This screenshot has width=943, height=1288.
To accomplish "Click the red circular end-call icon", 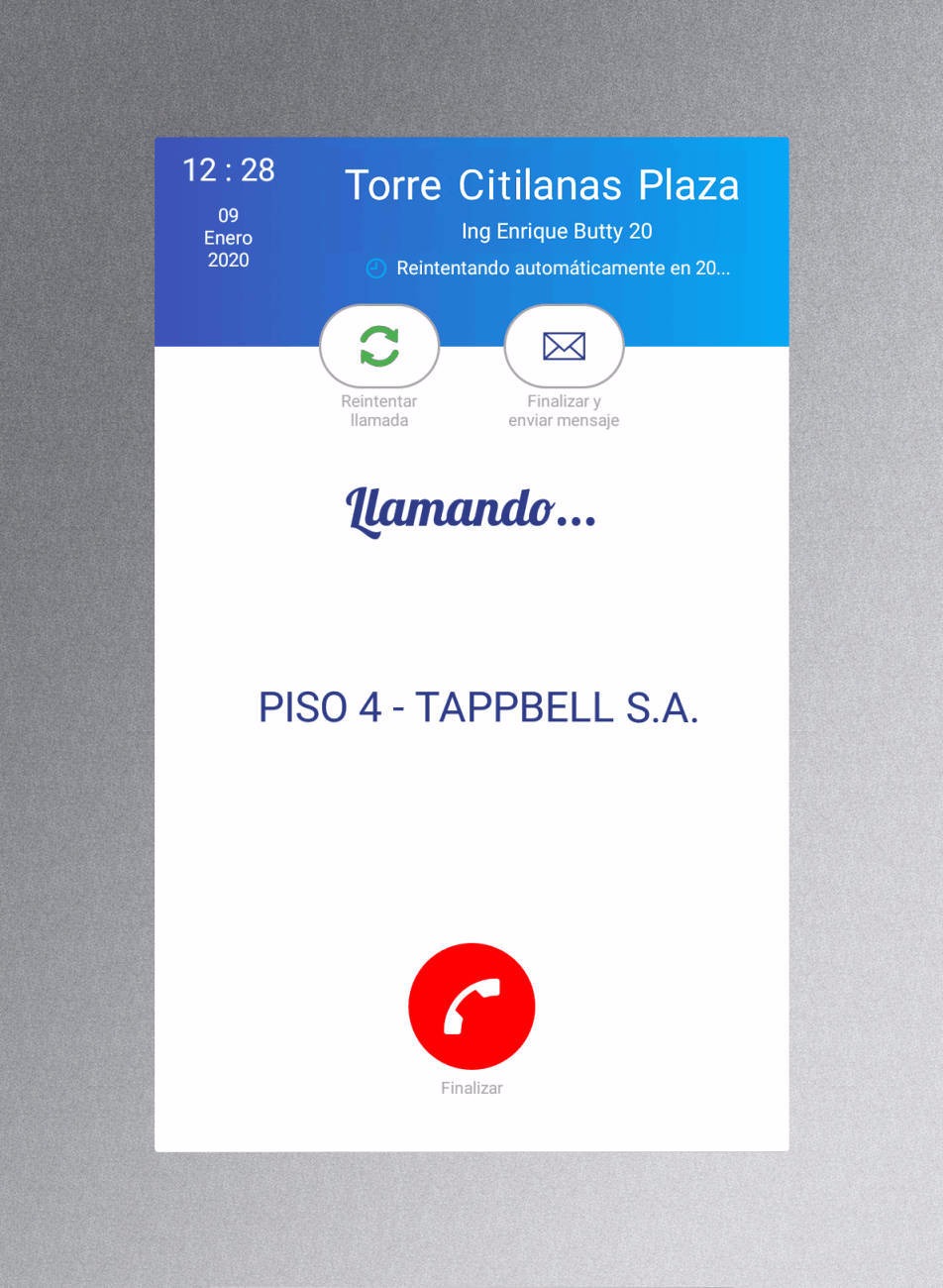I will click(x=471, y=1006).
